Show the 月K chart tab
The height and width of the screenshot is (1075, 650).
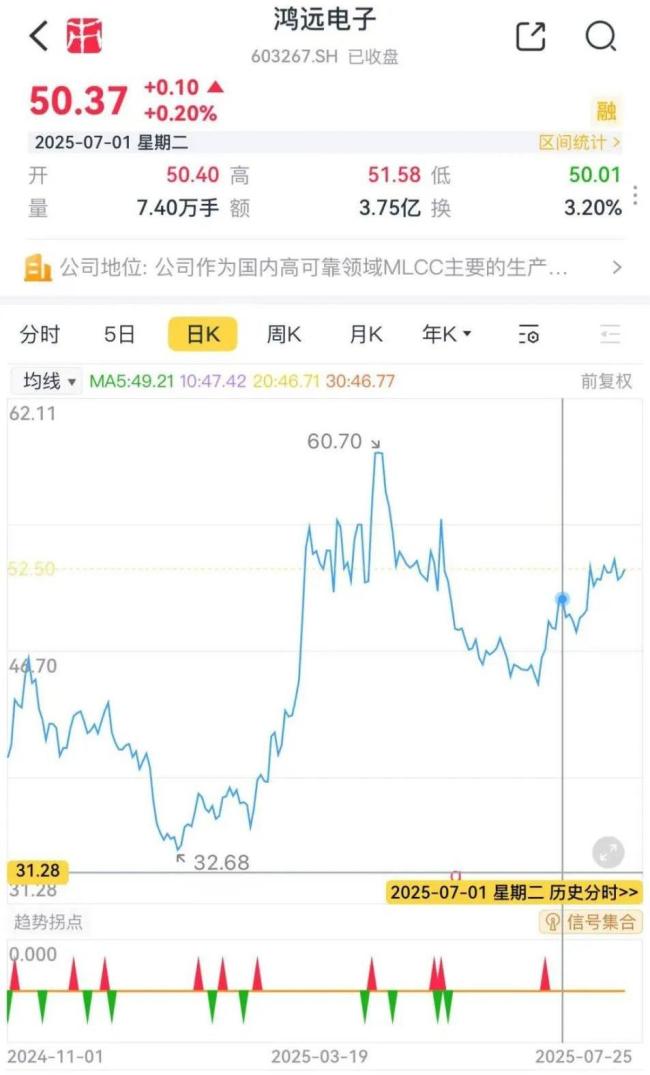pos(365,334)
